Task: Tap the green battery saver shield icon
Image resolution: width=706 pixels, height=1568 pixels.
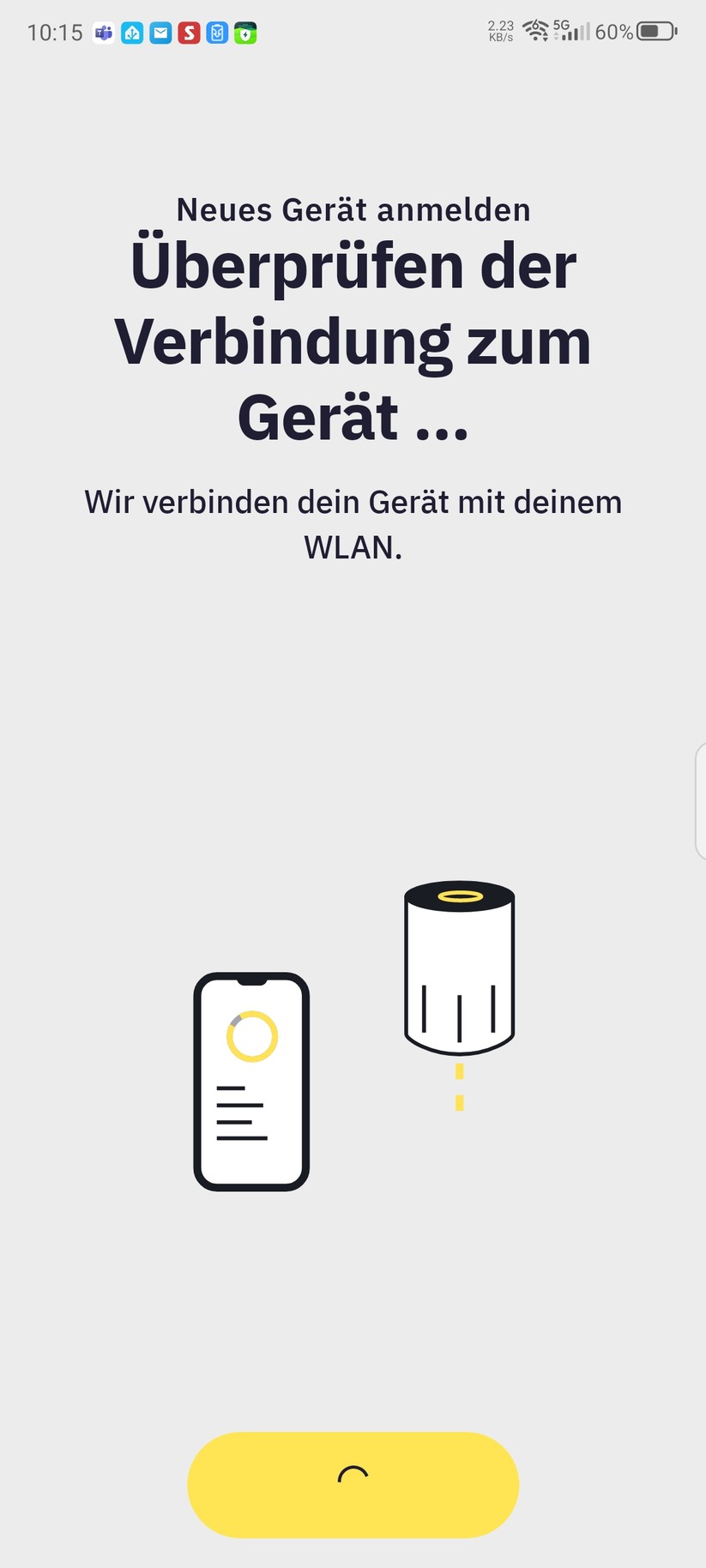Action: pos(246,33)
